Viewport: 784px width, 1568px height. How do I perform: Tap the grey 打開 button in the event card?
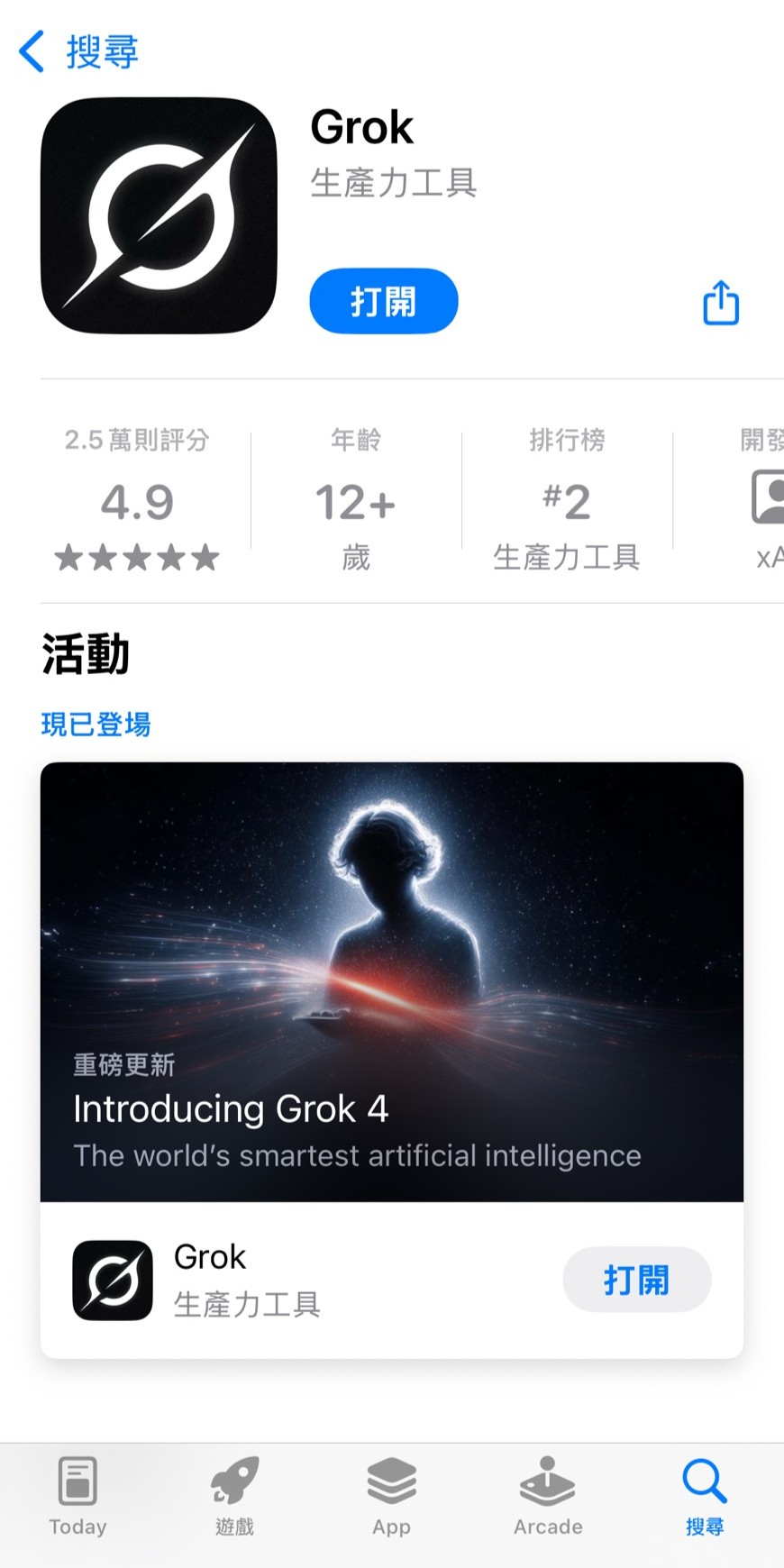click(x=636, y=1280)
